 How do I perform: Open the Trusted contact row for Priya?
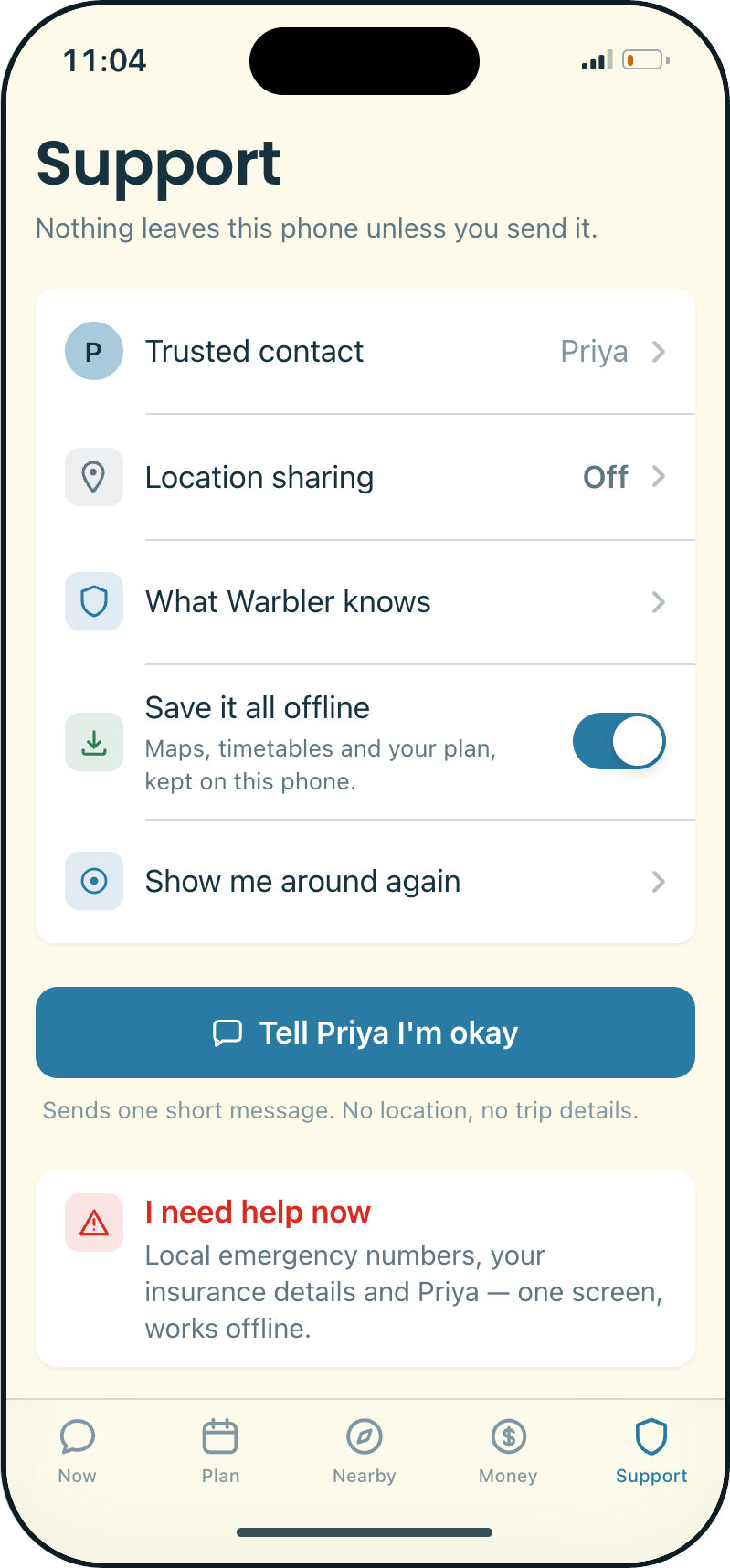(365, 352)
